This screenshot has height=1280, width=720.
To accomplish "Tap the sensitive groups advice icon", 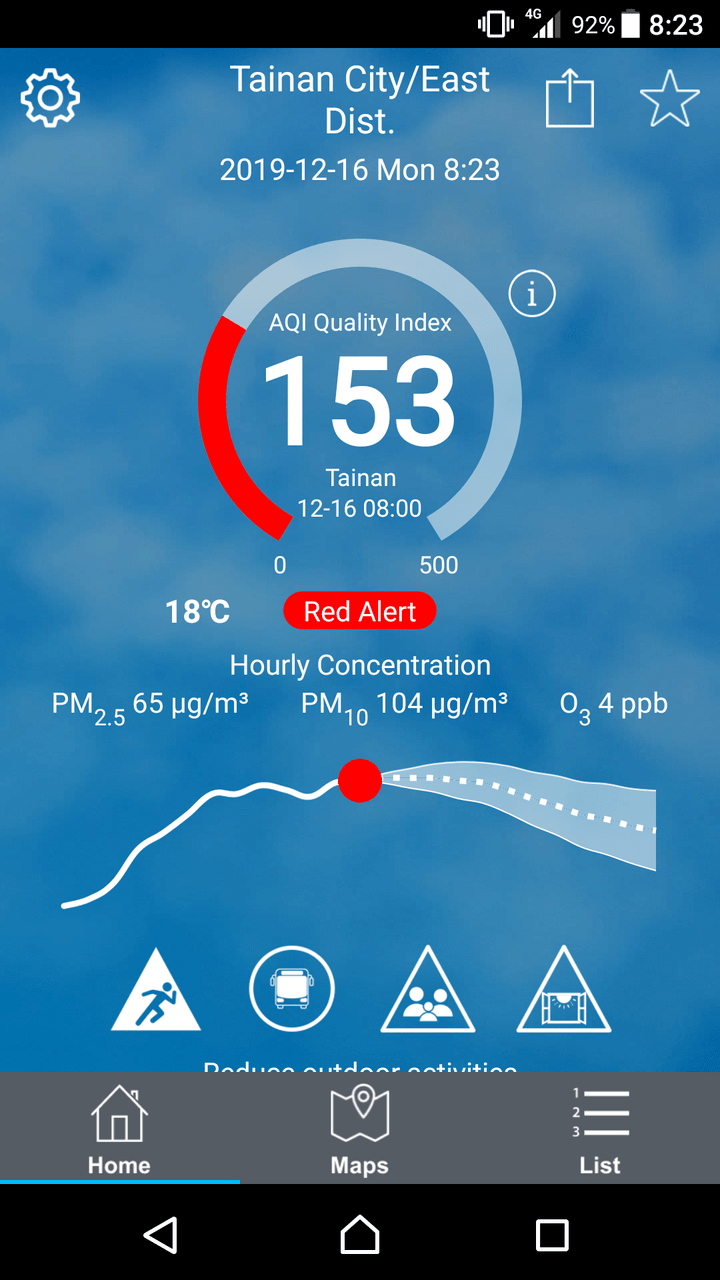I will point(428,989).
